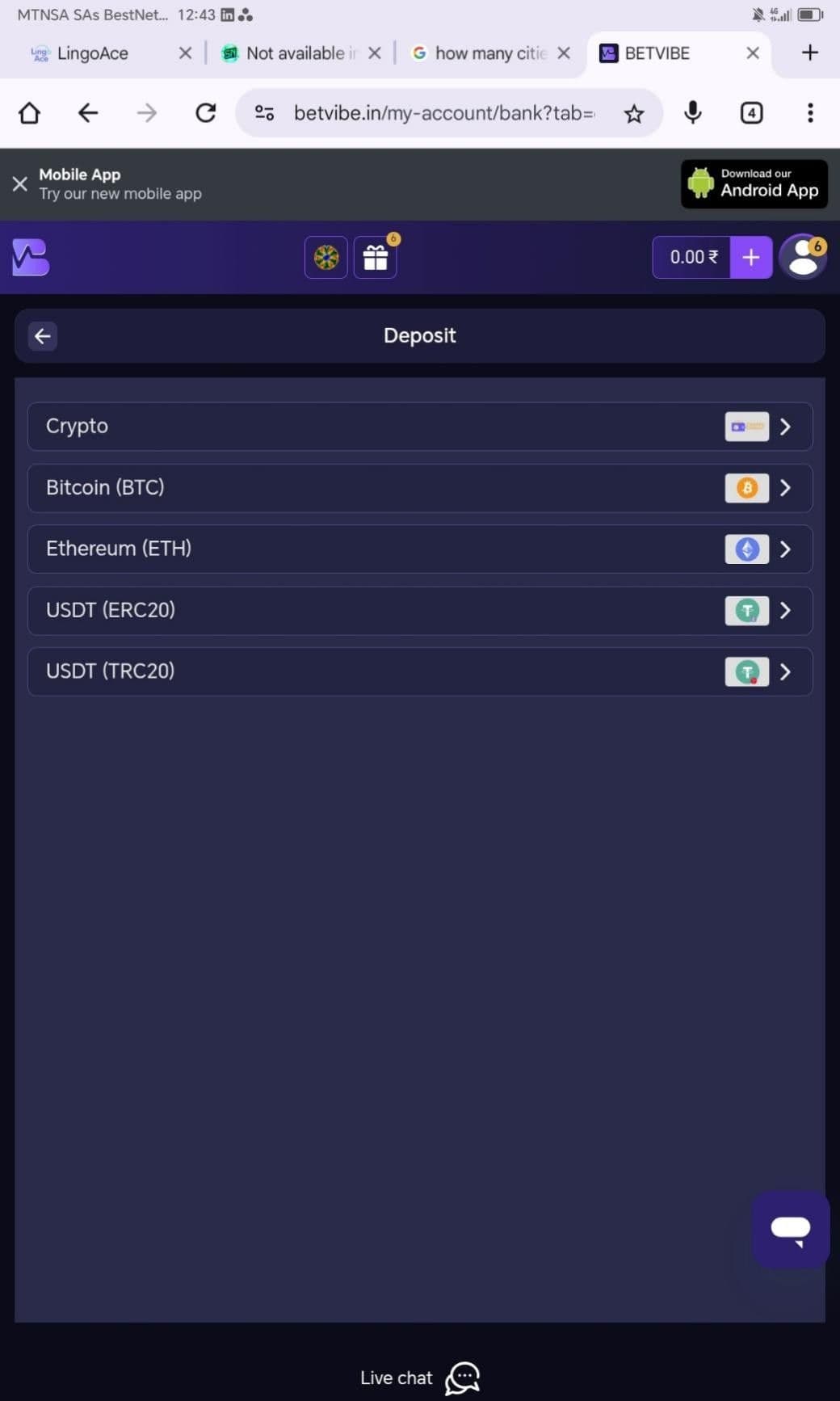840x1401 pixels.
Task: Click the Download our Android App button
Action: 753,184
